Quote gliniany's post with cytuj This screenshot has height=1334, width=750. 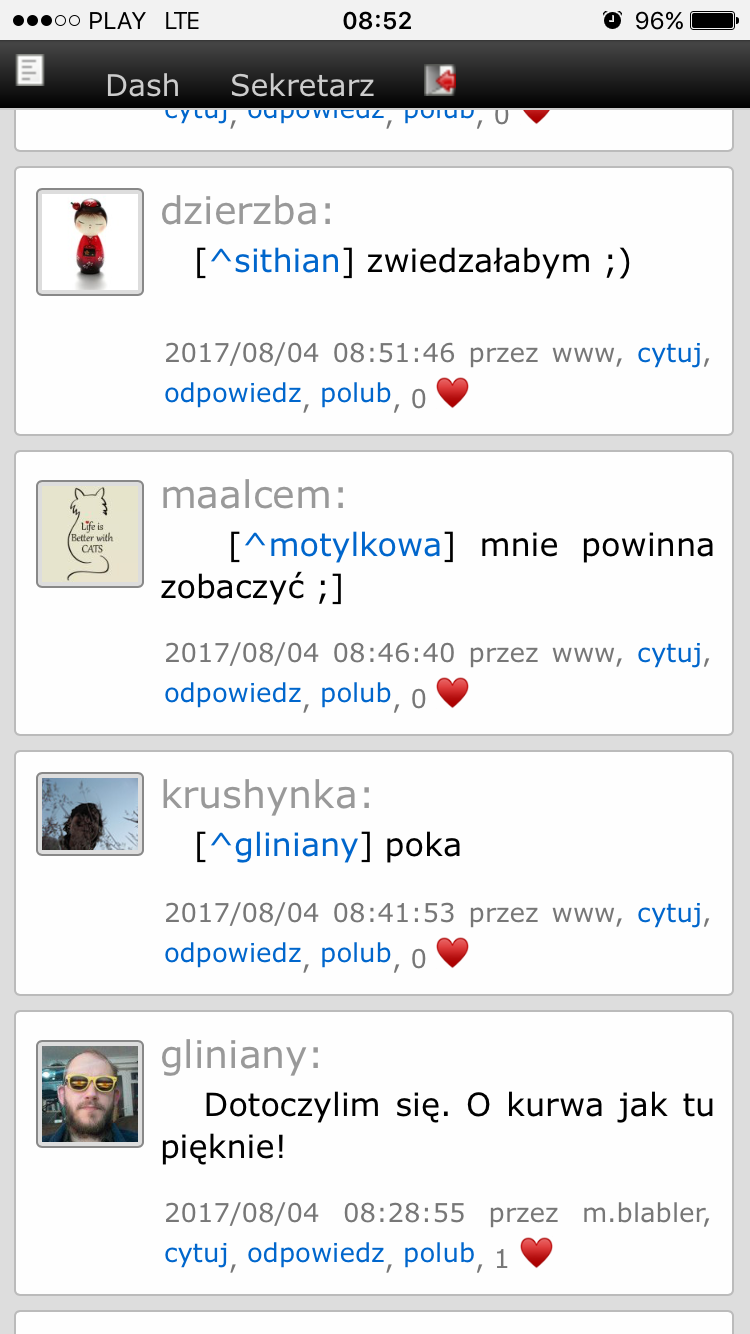[x=197, y=1253]
